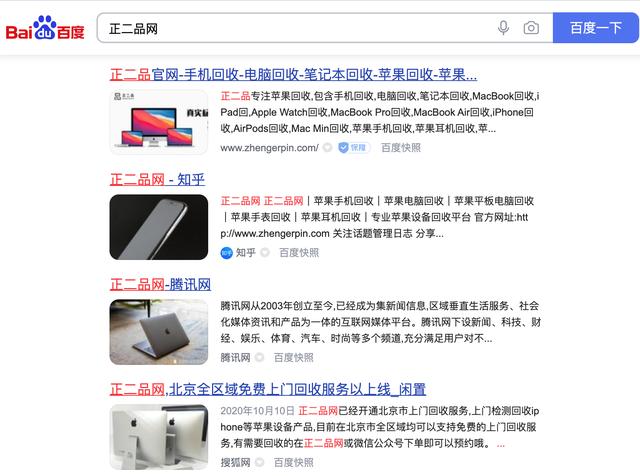Viewport: 640px width, 476px height.
Task: Open the 北京全区域免费上门回收服务 result
Action: point(267,389)
